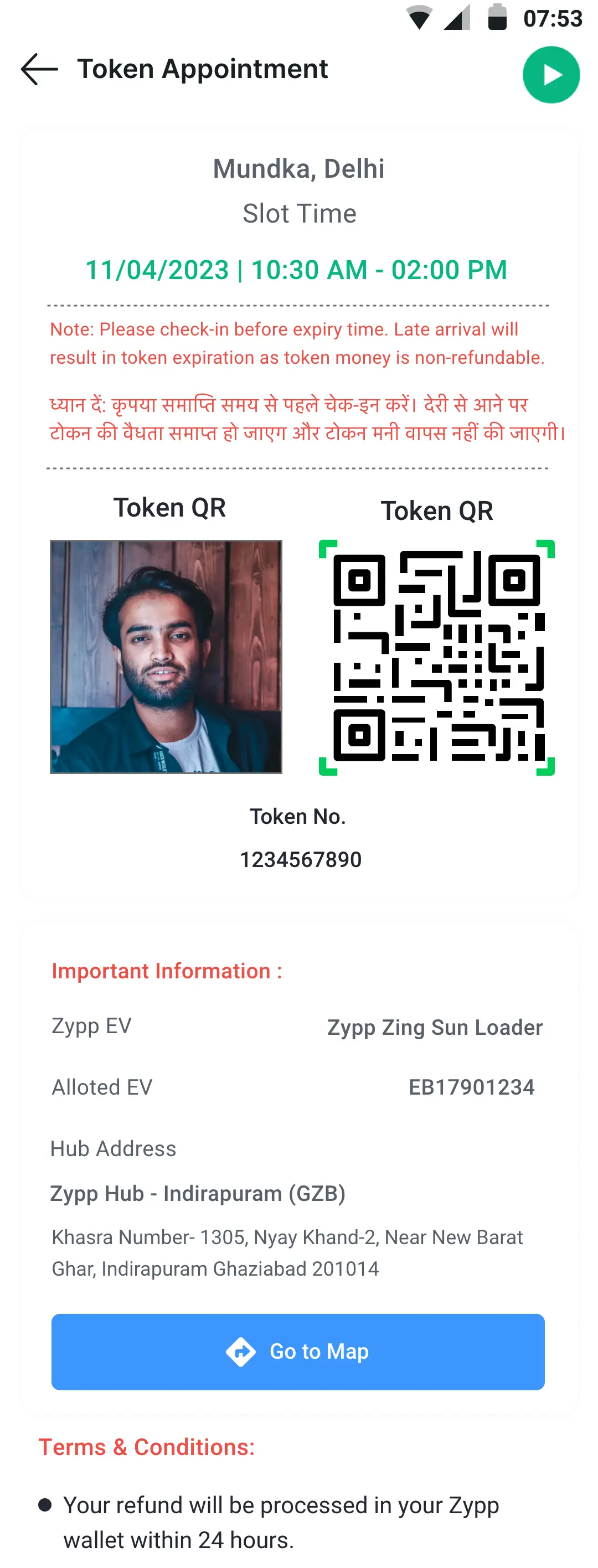Open hub location with Go to Map

tap(298, 1352)
